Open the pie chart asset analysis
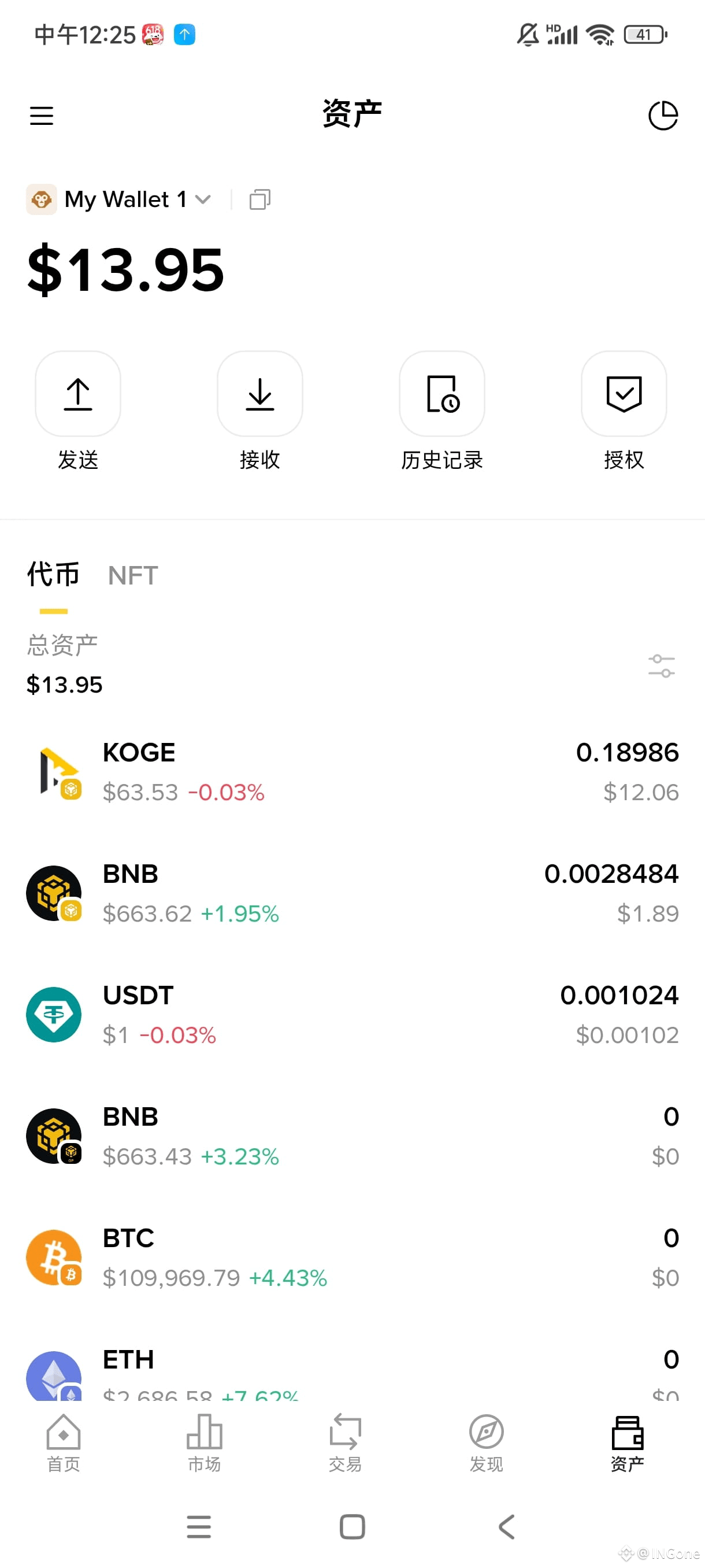Viewport: 705px width, 1568px height. pos(662,116)
